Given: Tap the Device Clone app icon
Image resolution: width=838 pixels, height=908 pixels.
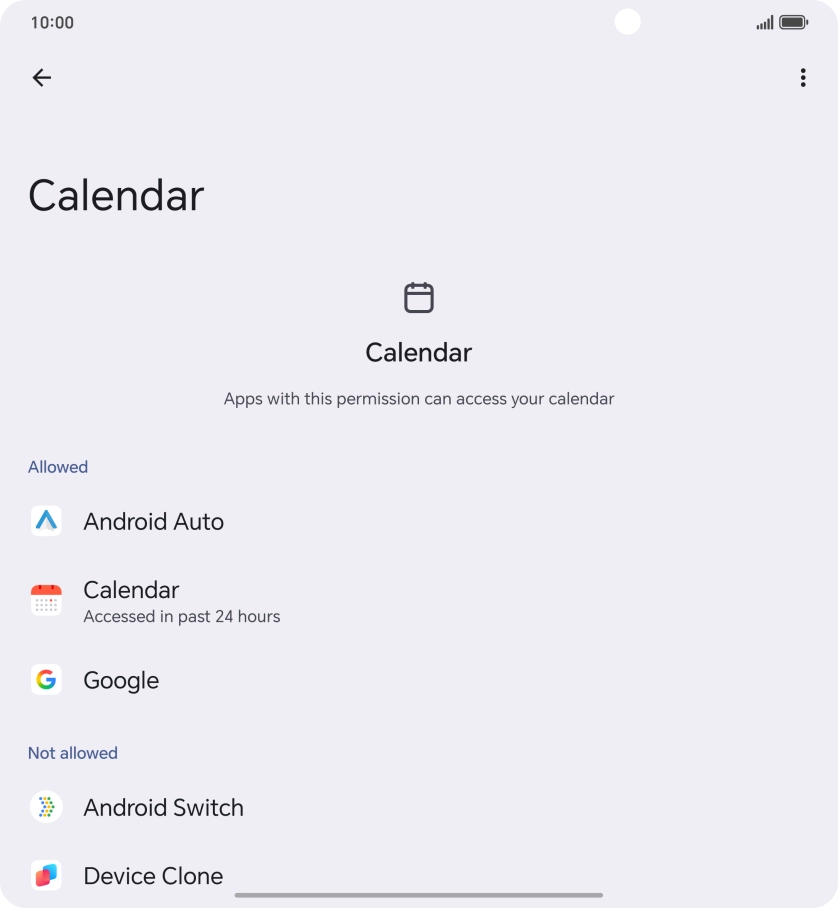Looking at the screenshot, I should click(46, 875).
